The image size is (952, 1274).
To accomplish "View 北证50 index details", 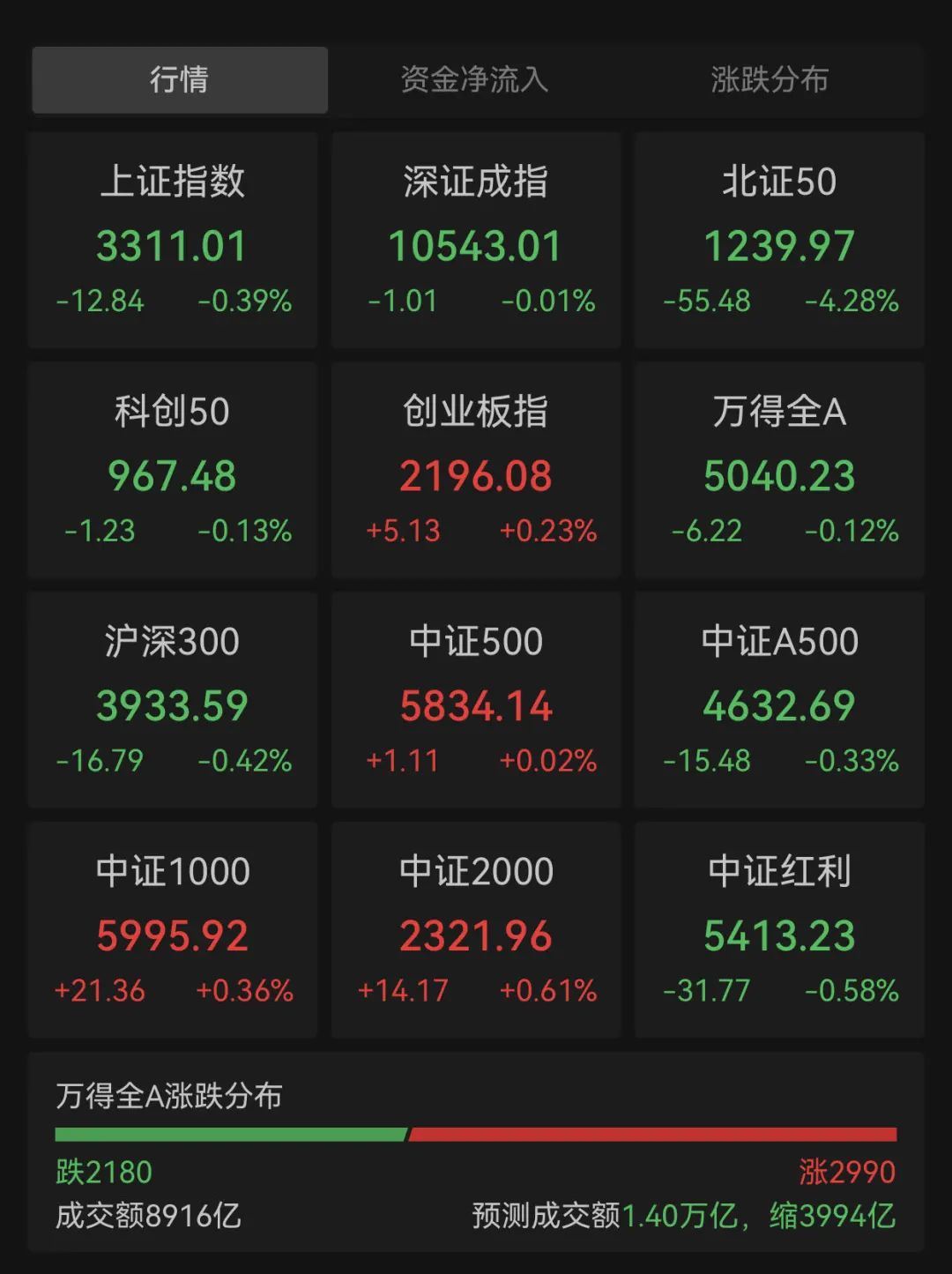I will (779, 240).
